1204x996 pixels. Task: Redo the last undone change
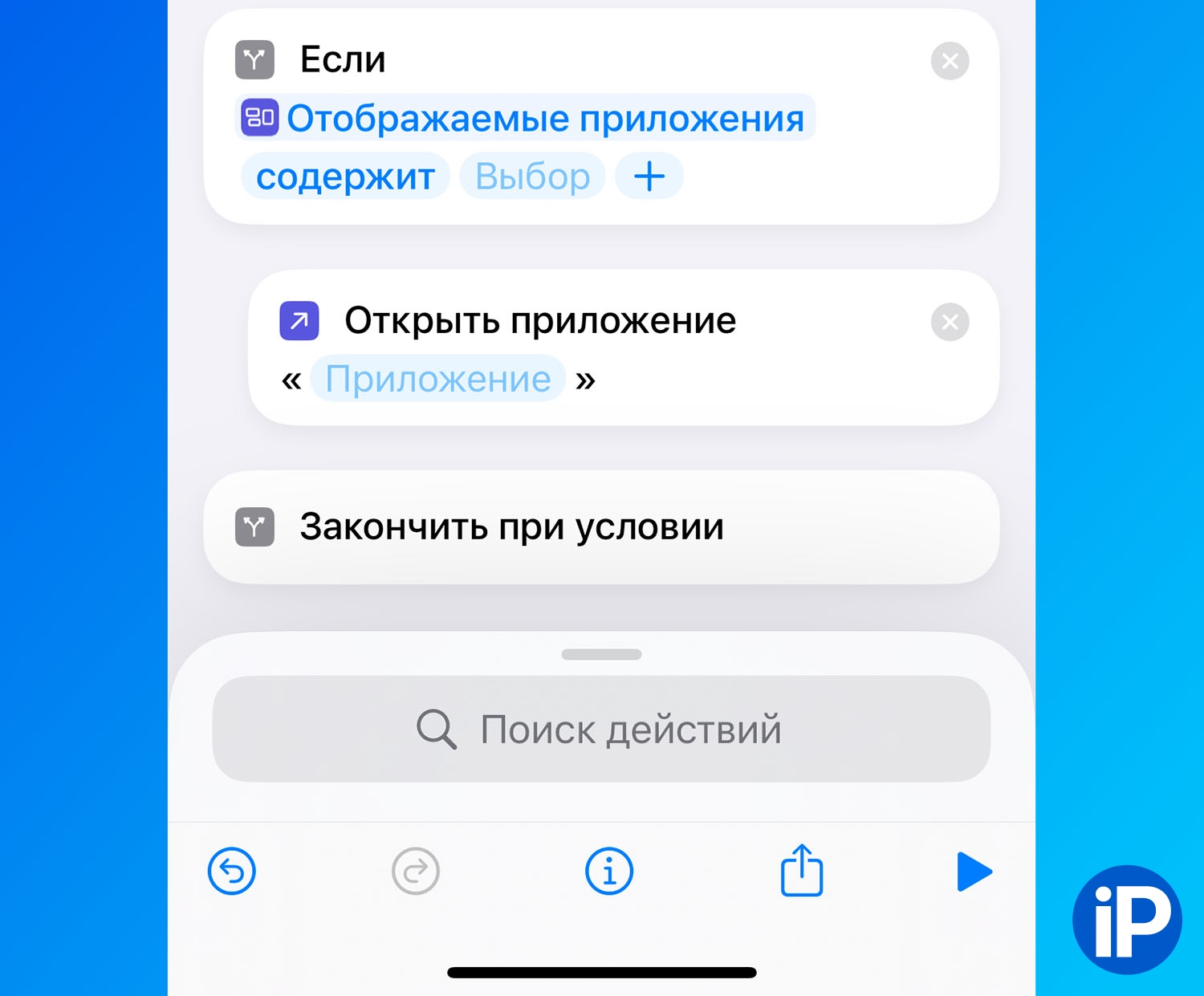click(x=416, y=871)
